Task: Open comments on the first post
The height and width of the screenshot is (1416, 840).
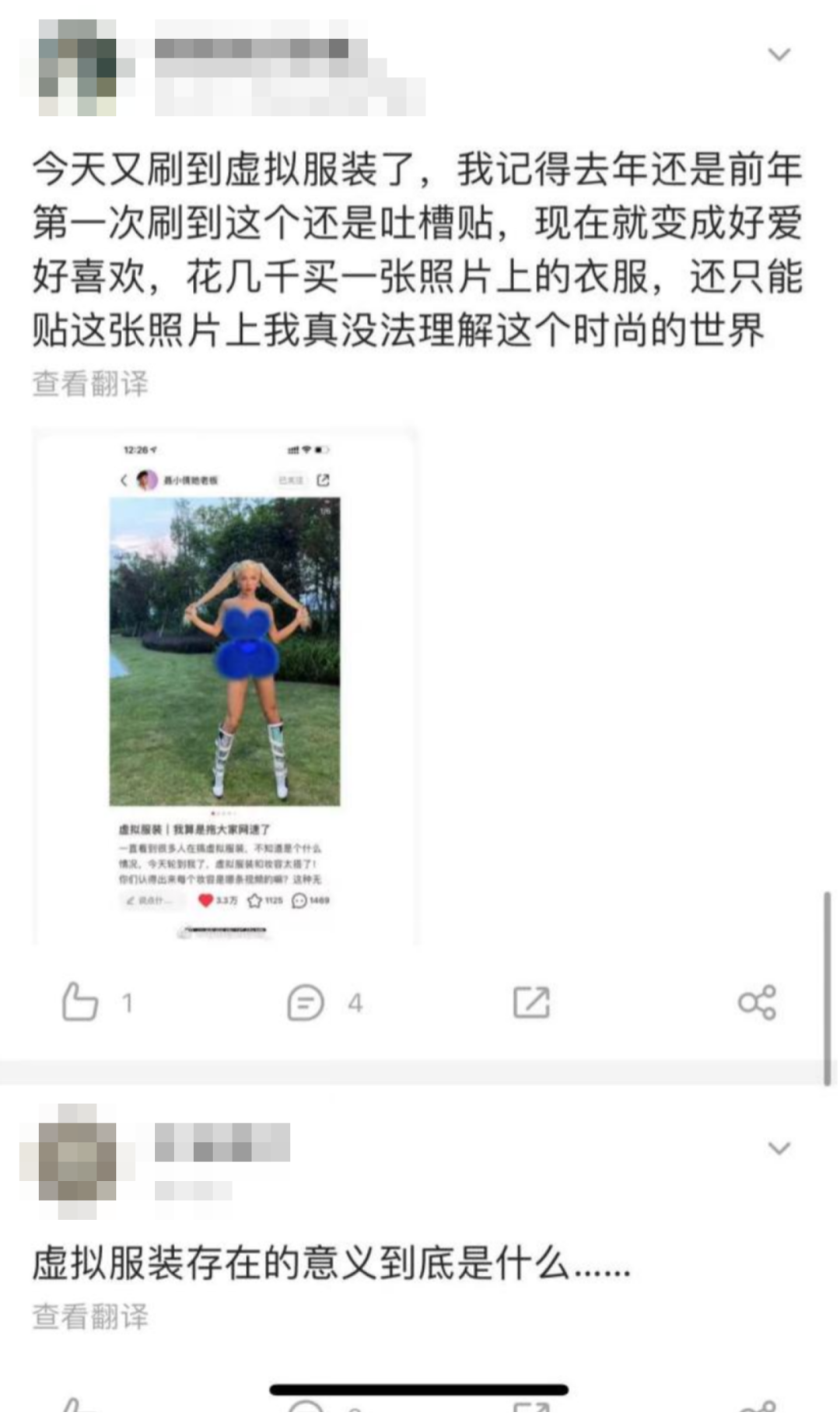Action: 306,1002
